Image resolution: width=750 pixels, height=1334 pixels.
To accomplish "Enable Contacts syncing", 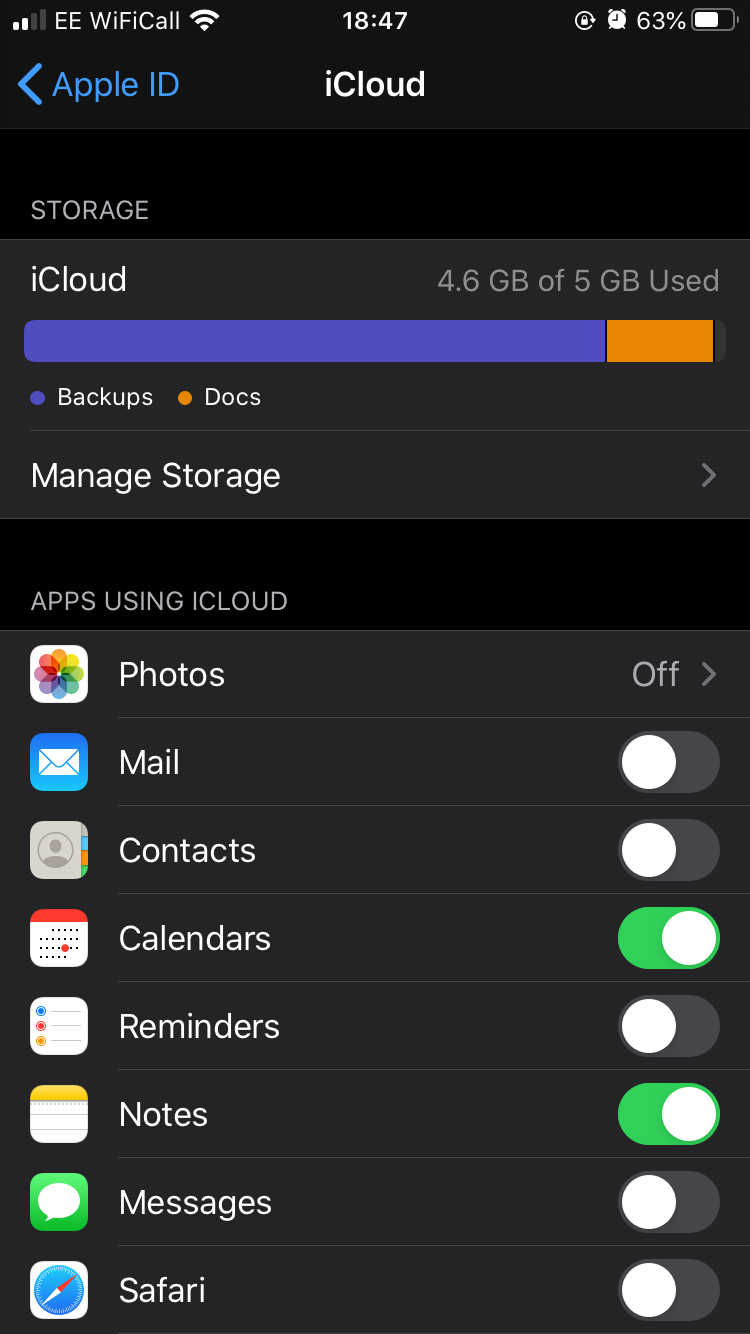I will (668, 850).
